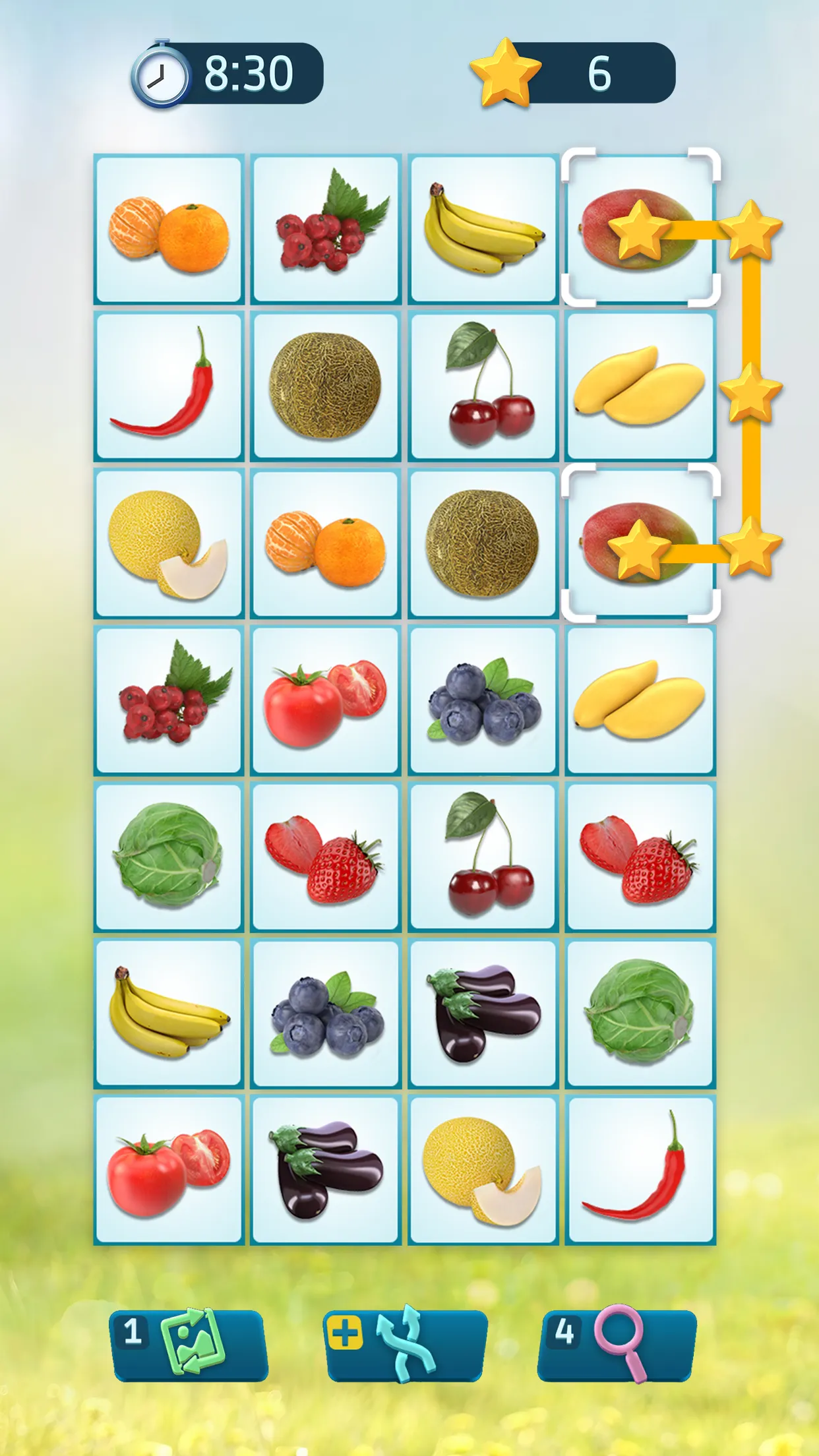Tap the yellow mango pair tile in fourth row

[640, 701]
